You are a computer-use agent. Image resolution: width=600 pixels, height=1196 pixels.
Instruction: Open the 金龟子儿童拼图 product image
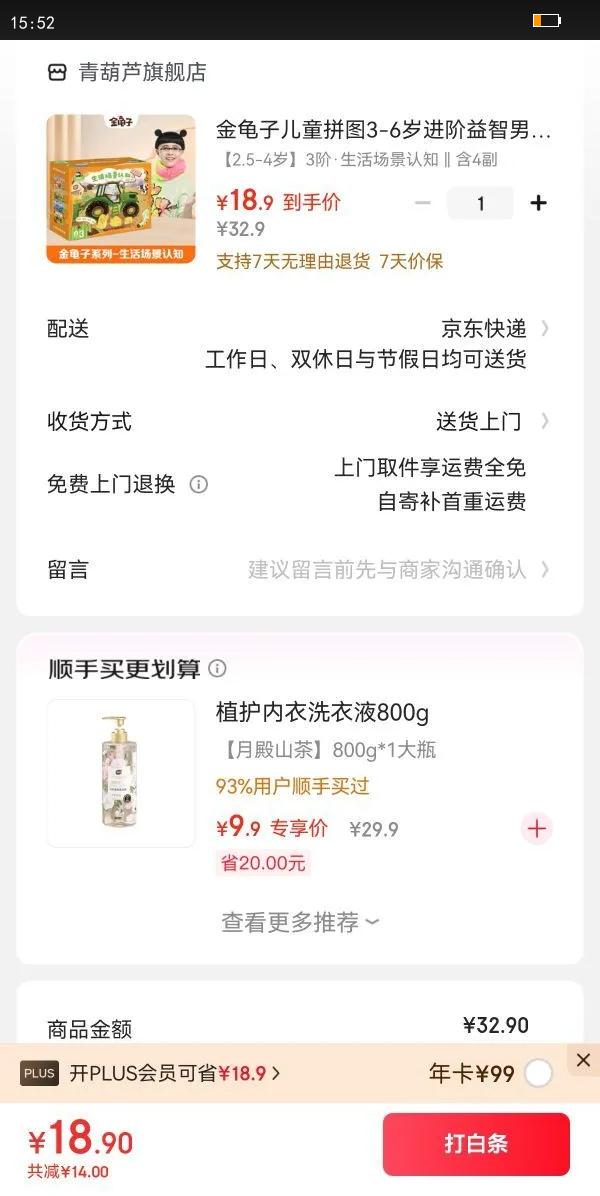pyautogui.click(x=121, y=189)
